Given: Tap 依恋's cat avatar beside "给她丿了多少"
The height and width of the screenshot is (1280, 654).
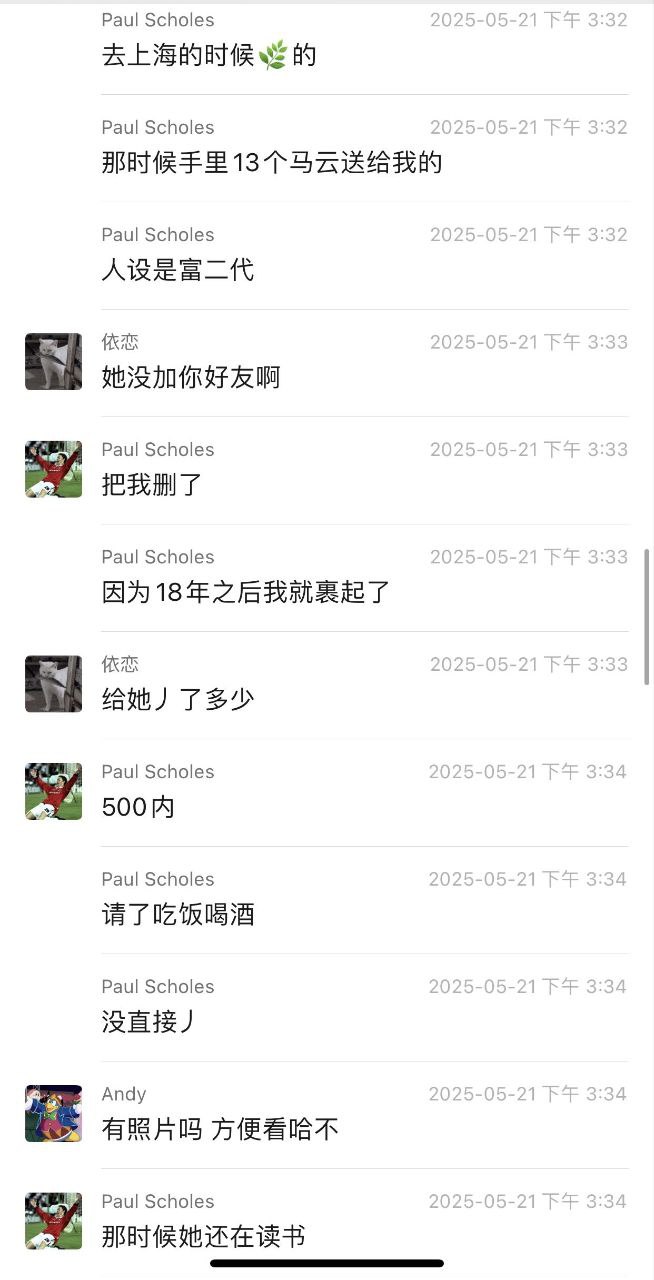Looking at the screenshot, I should tap(53, 684).
